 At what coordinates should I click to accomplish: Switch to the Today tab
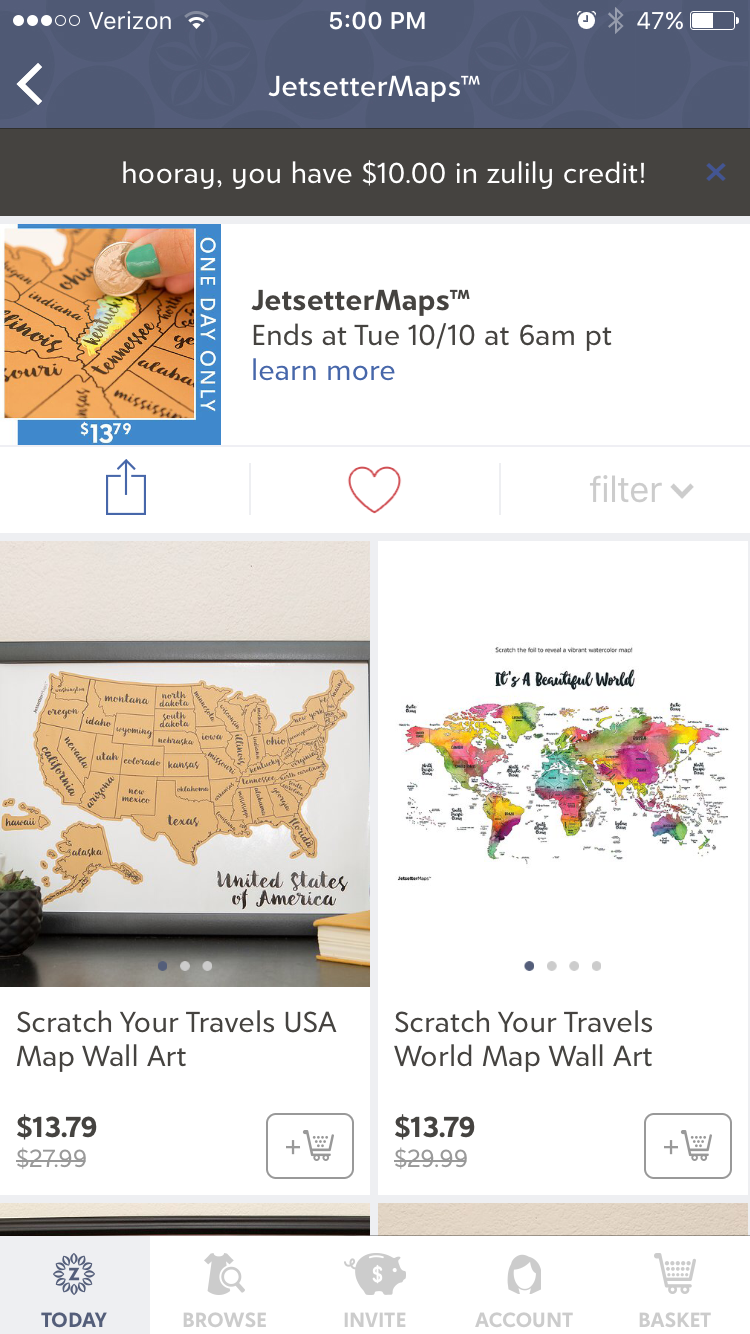pos(74,1287)
